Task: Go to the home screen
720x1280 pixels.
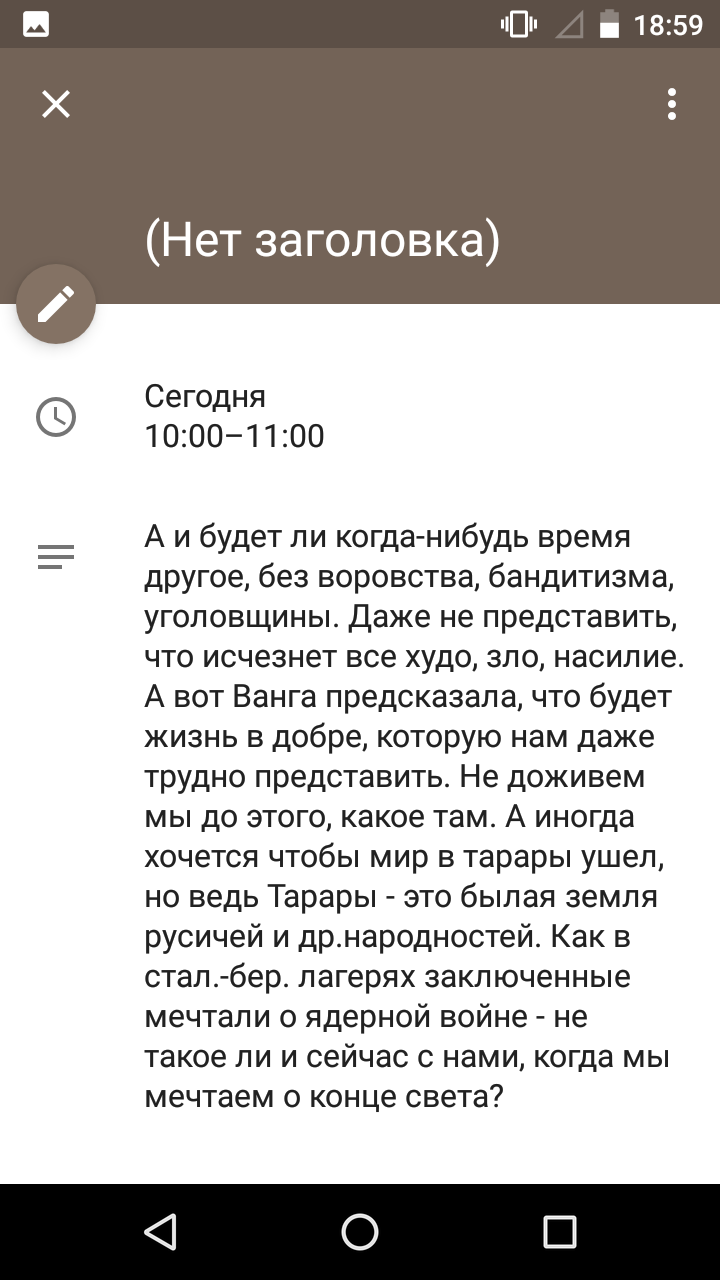Action: pyautogui.click(x=360, y=1231)
